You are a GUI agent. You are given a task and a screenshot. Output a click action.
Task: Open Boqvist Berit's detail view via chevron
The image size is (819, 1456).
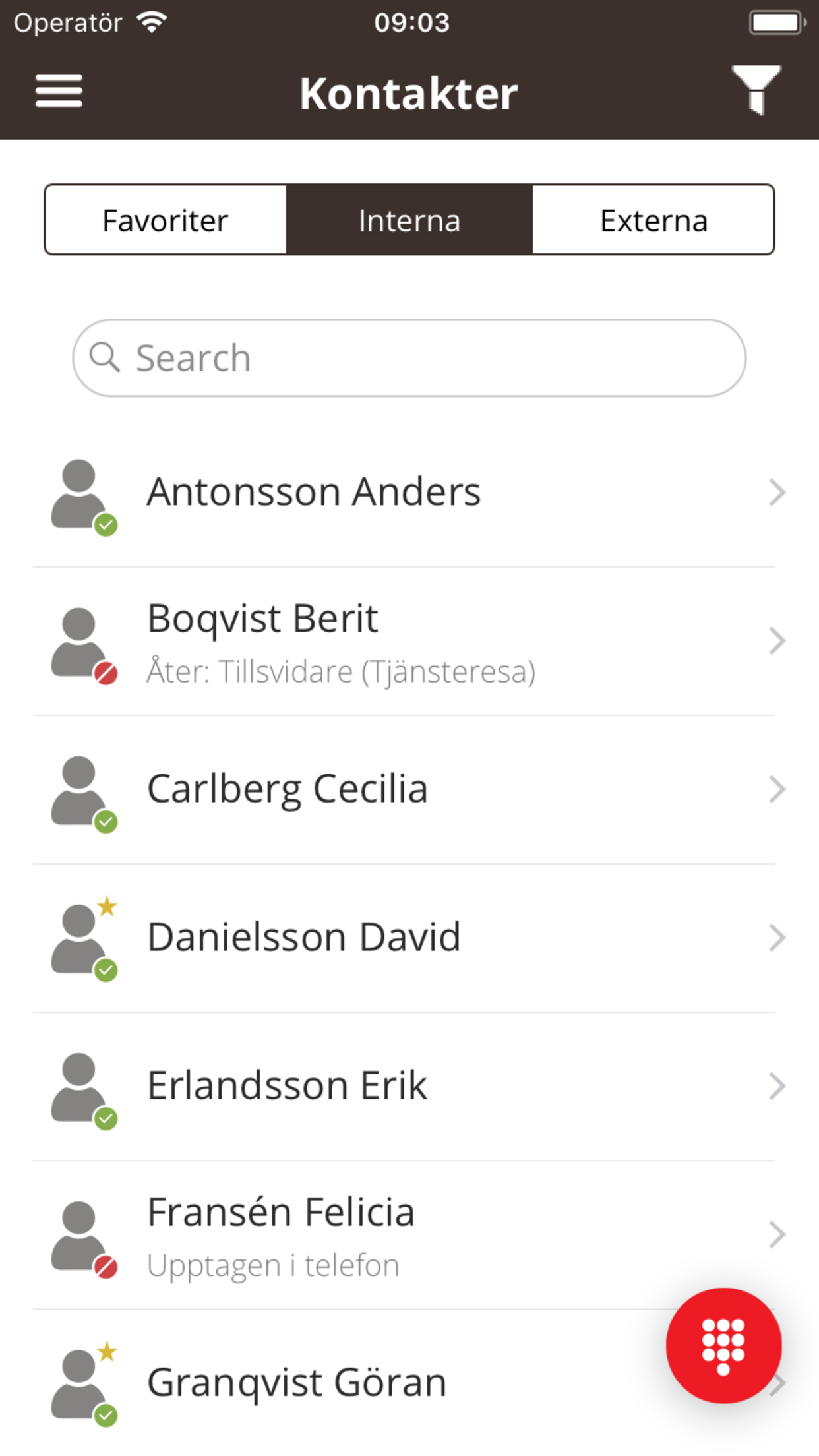click(778, 640)
